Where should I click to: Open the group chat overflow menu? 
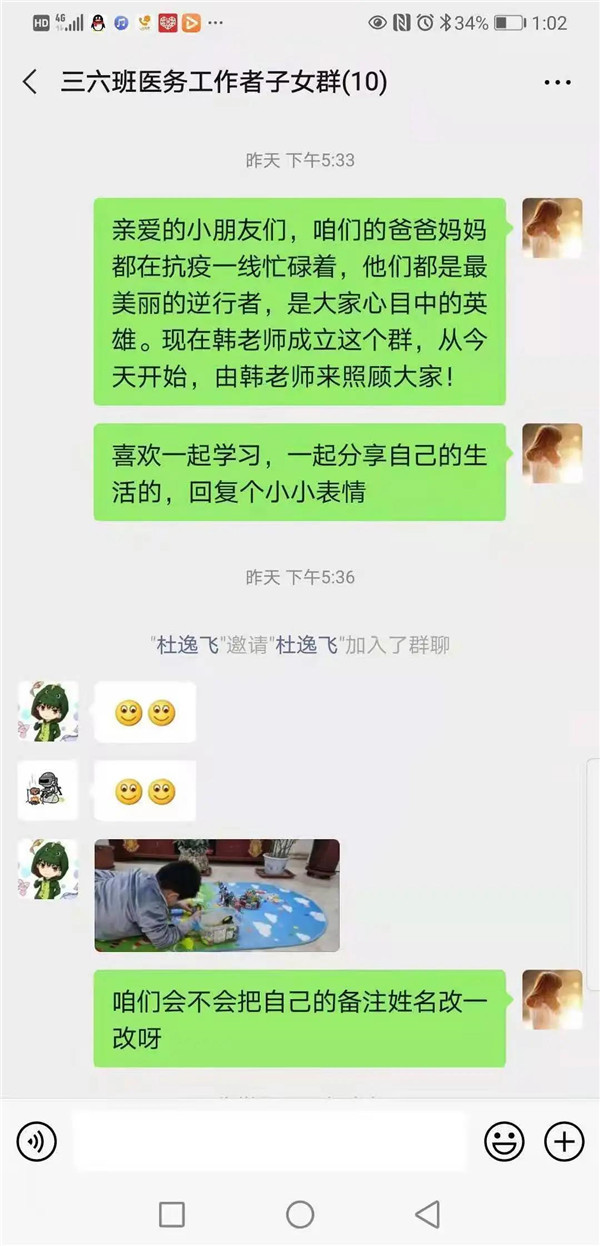point(557,82)
